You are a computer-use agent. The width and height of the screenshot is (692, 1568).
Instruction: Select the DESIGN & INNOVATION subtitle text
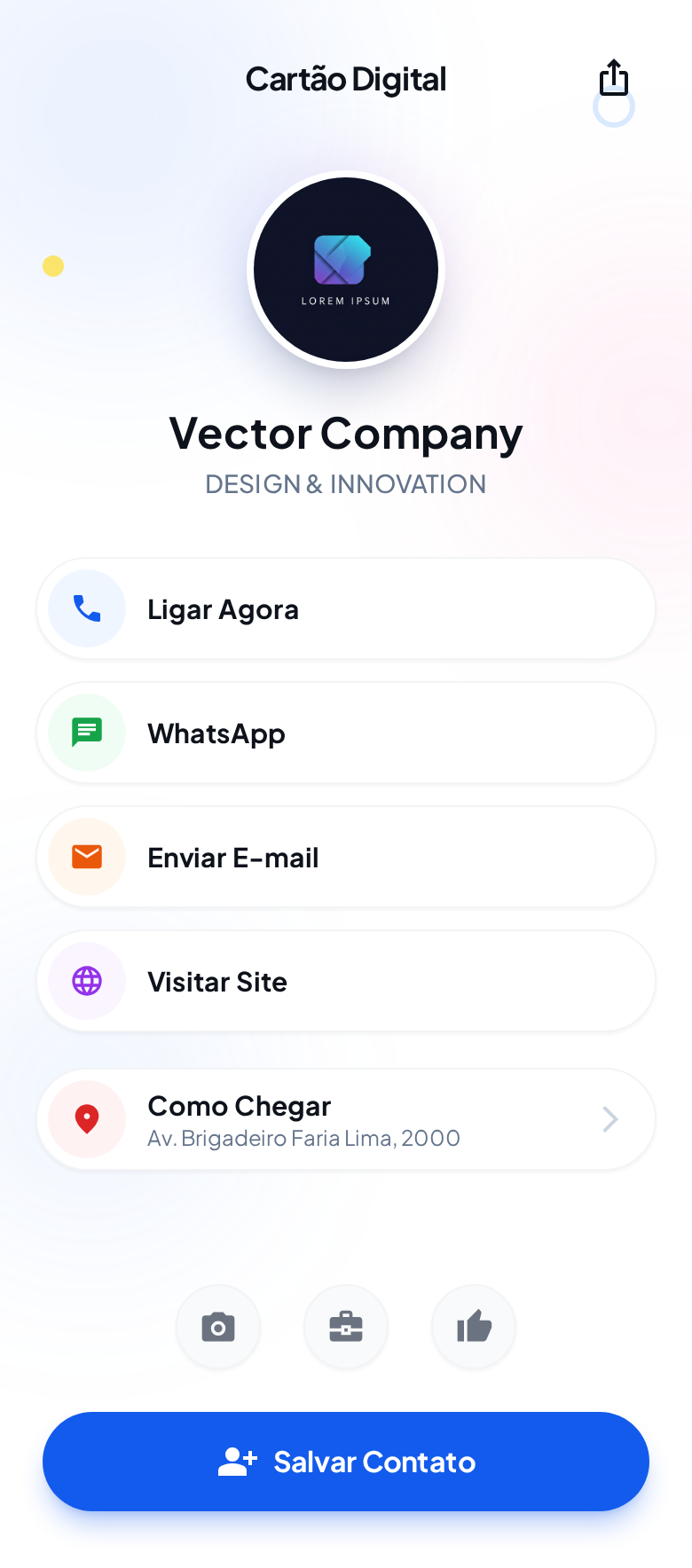click(x=346, y=484)
